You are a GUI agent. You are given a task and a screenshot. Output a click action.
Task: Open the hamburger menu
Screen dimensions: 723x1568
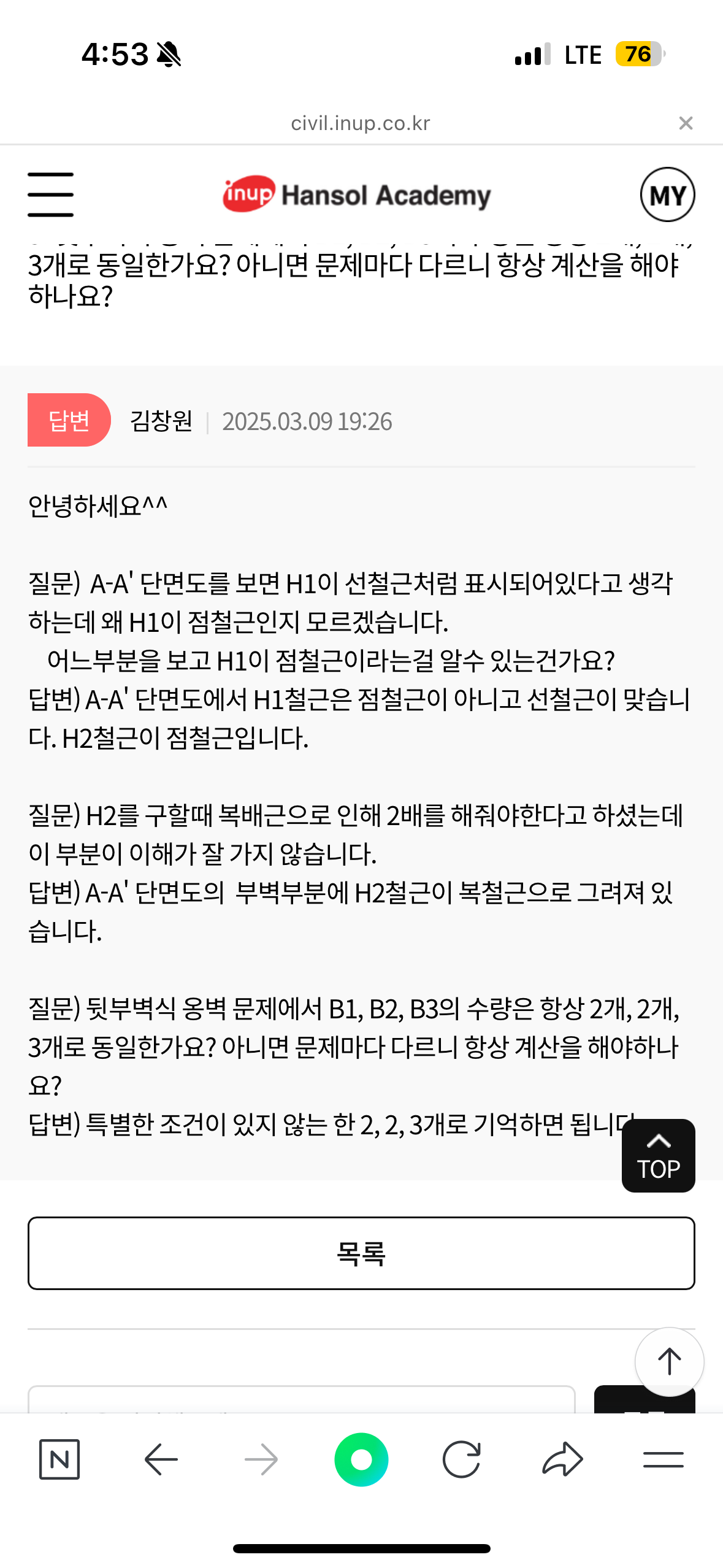pyautogui.click(x=50, y=194)
